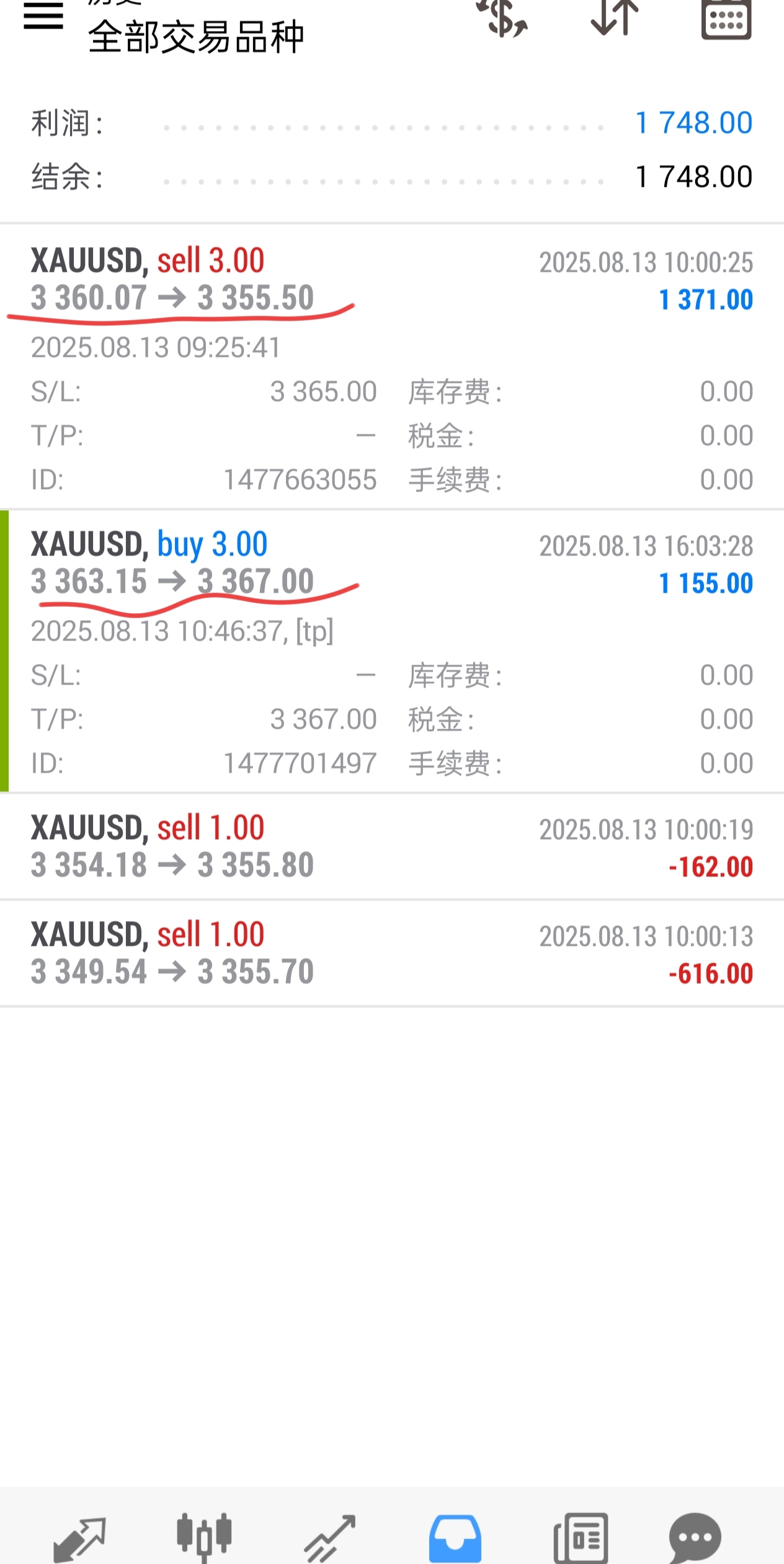Open the sort order arrows
Screen dimensions: 784x1564
click(615, 17)
